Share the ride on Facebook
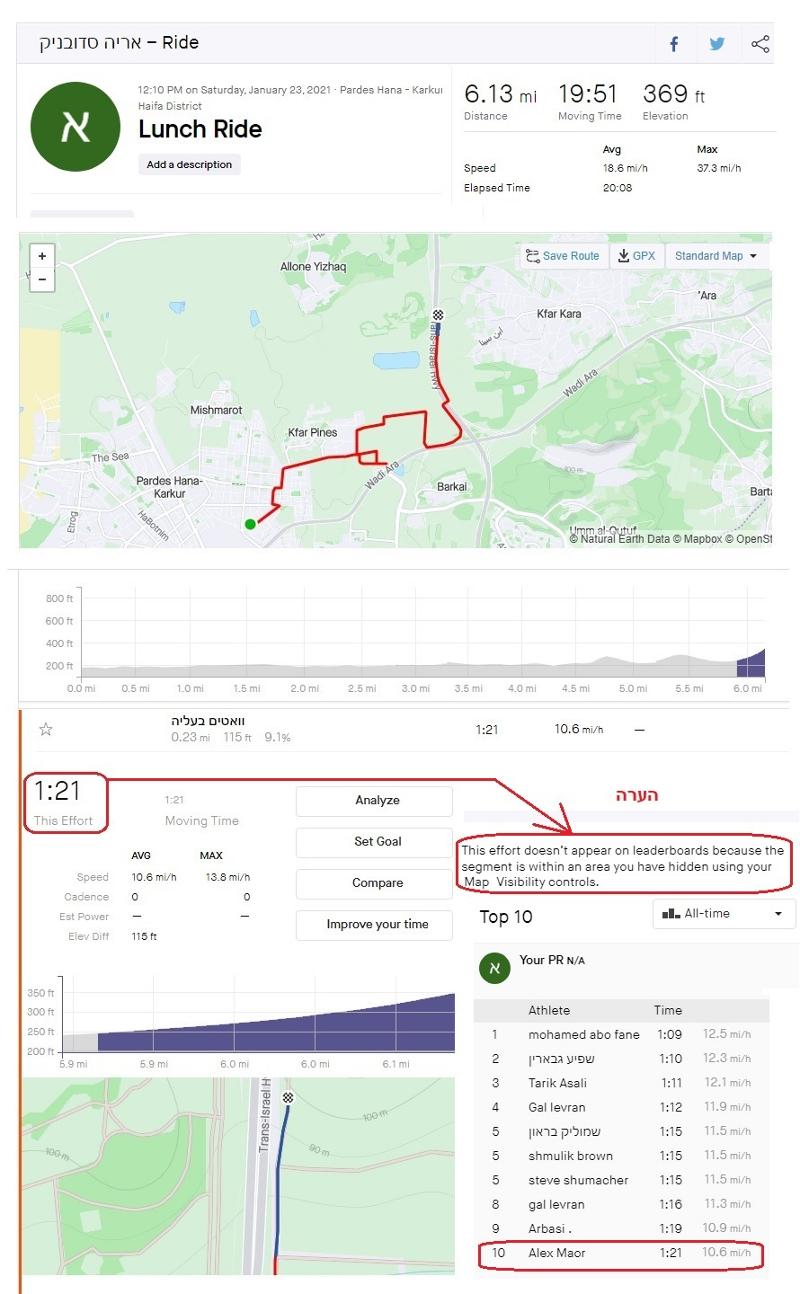Screen dimensions: 800x1294 click(x=674, y=44)
